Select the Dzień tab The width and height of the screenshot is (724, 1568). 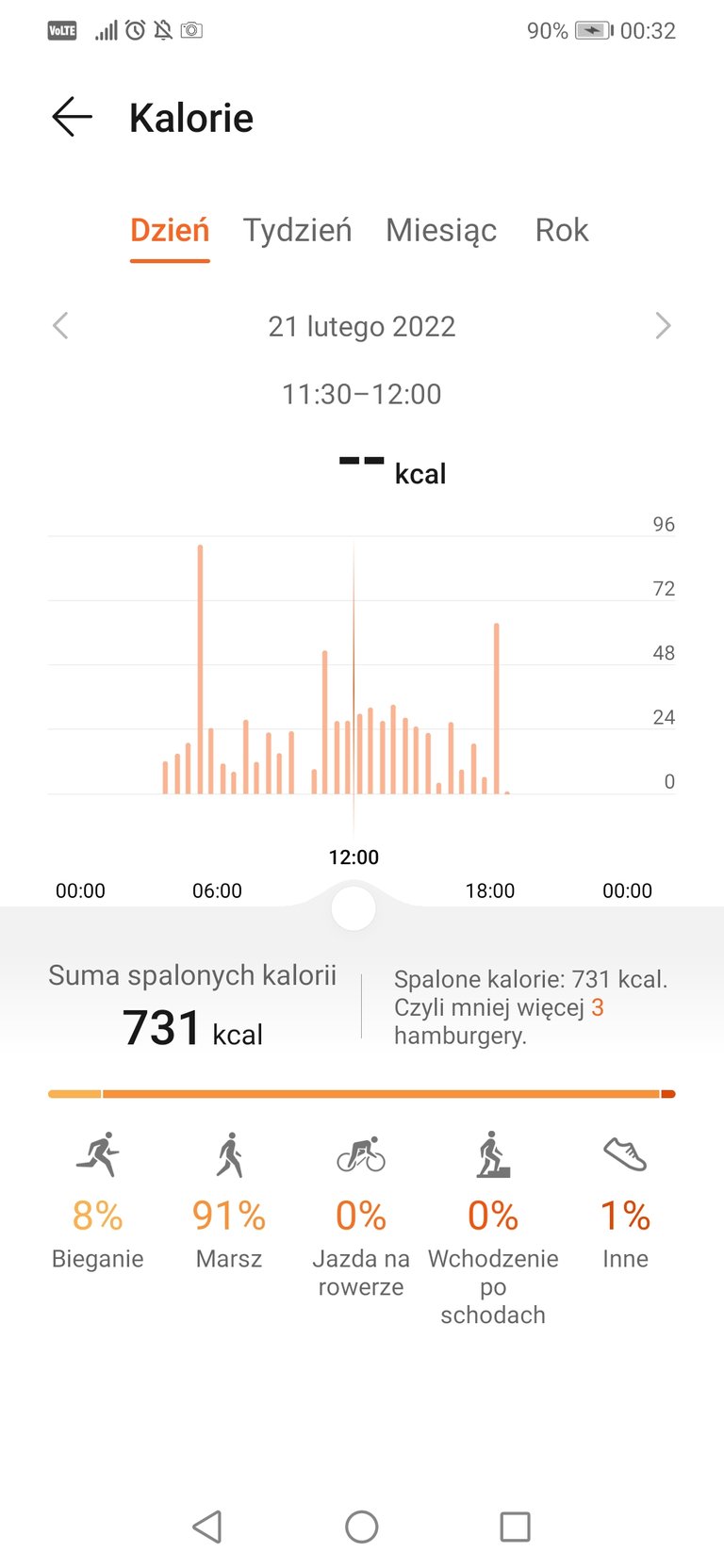pyautogui.click(x=170, y=230)
